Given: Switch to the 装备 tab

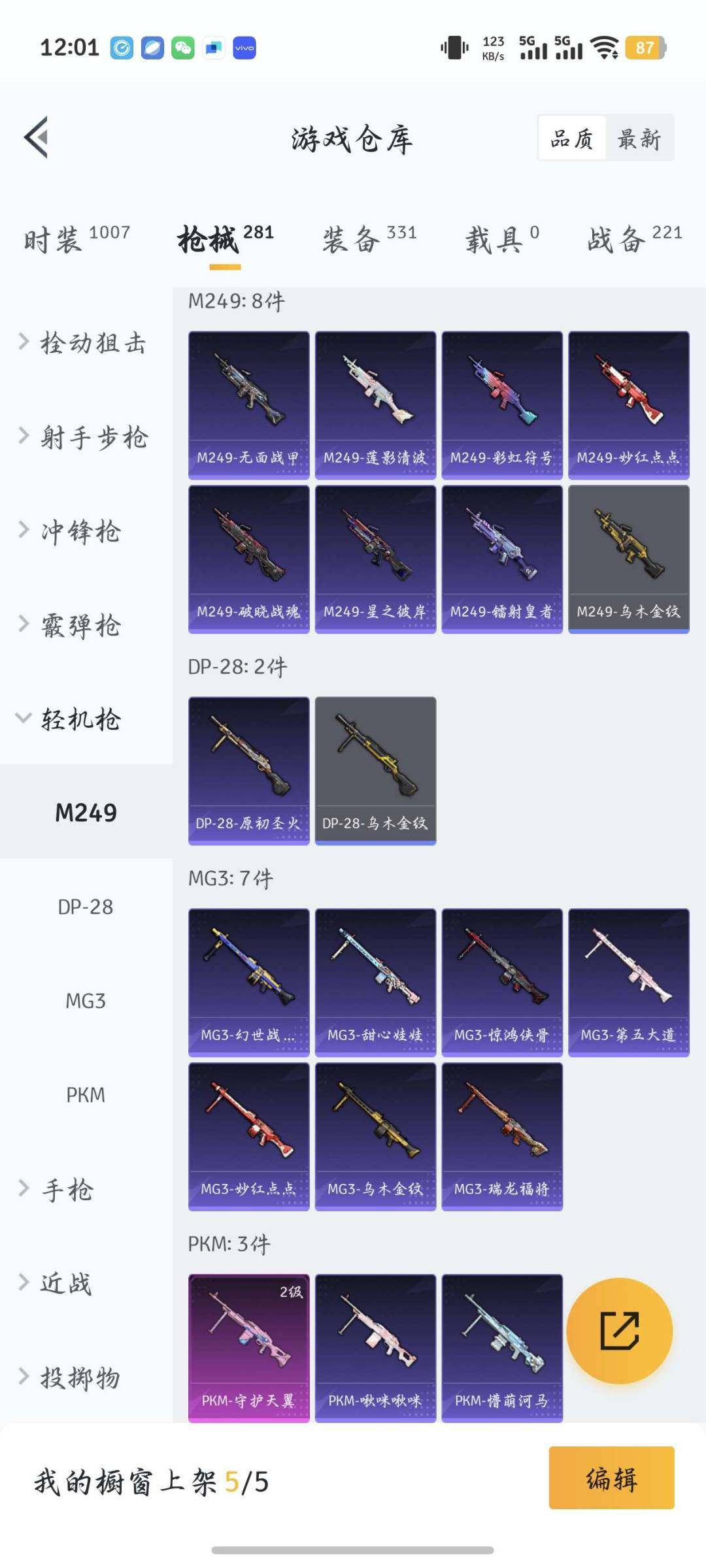Looking at the screenshot, I should click(369, 239).
